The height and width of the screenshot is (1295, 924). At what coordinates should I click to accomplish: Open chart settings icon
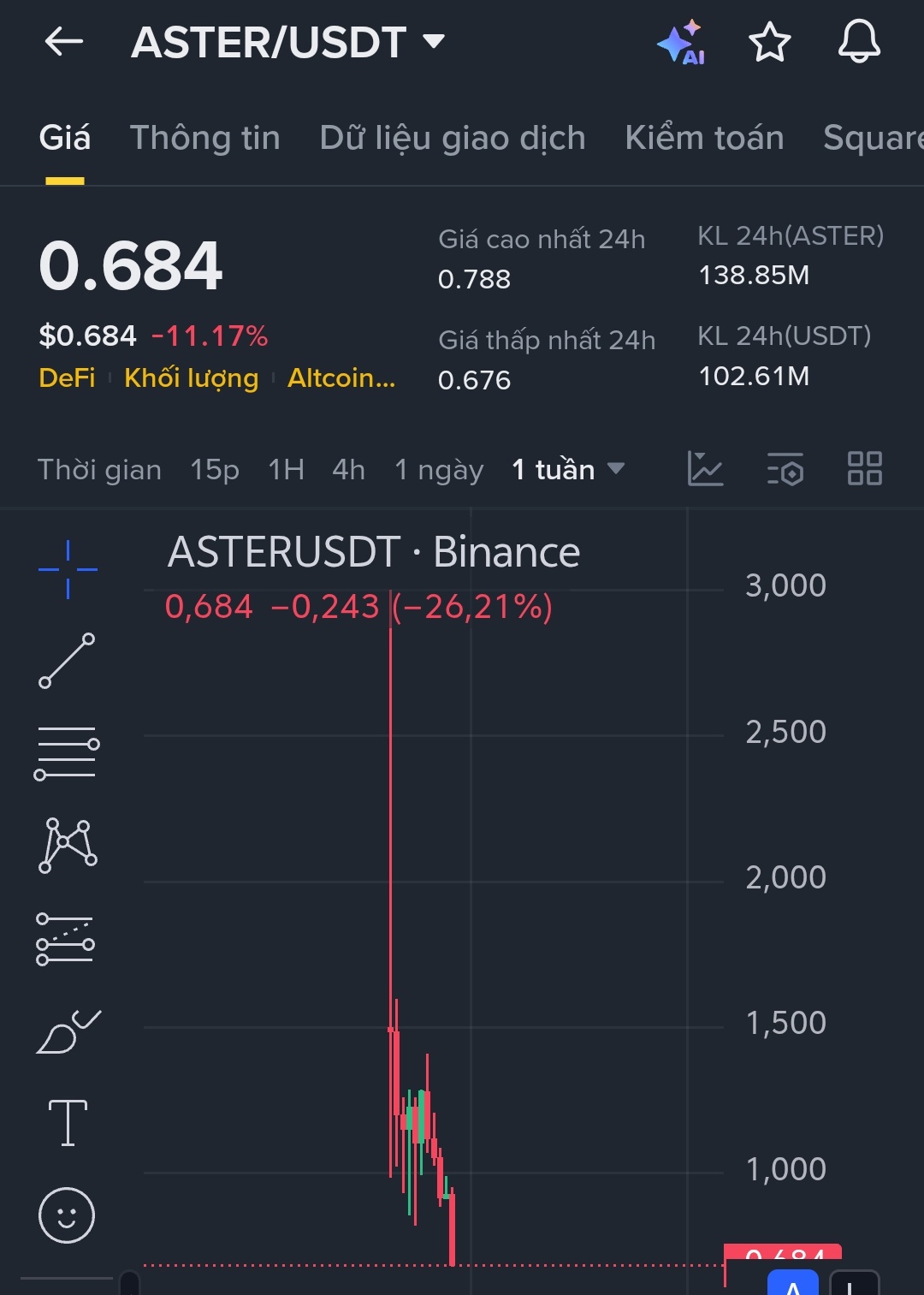tap(785, 469)
